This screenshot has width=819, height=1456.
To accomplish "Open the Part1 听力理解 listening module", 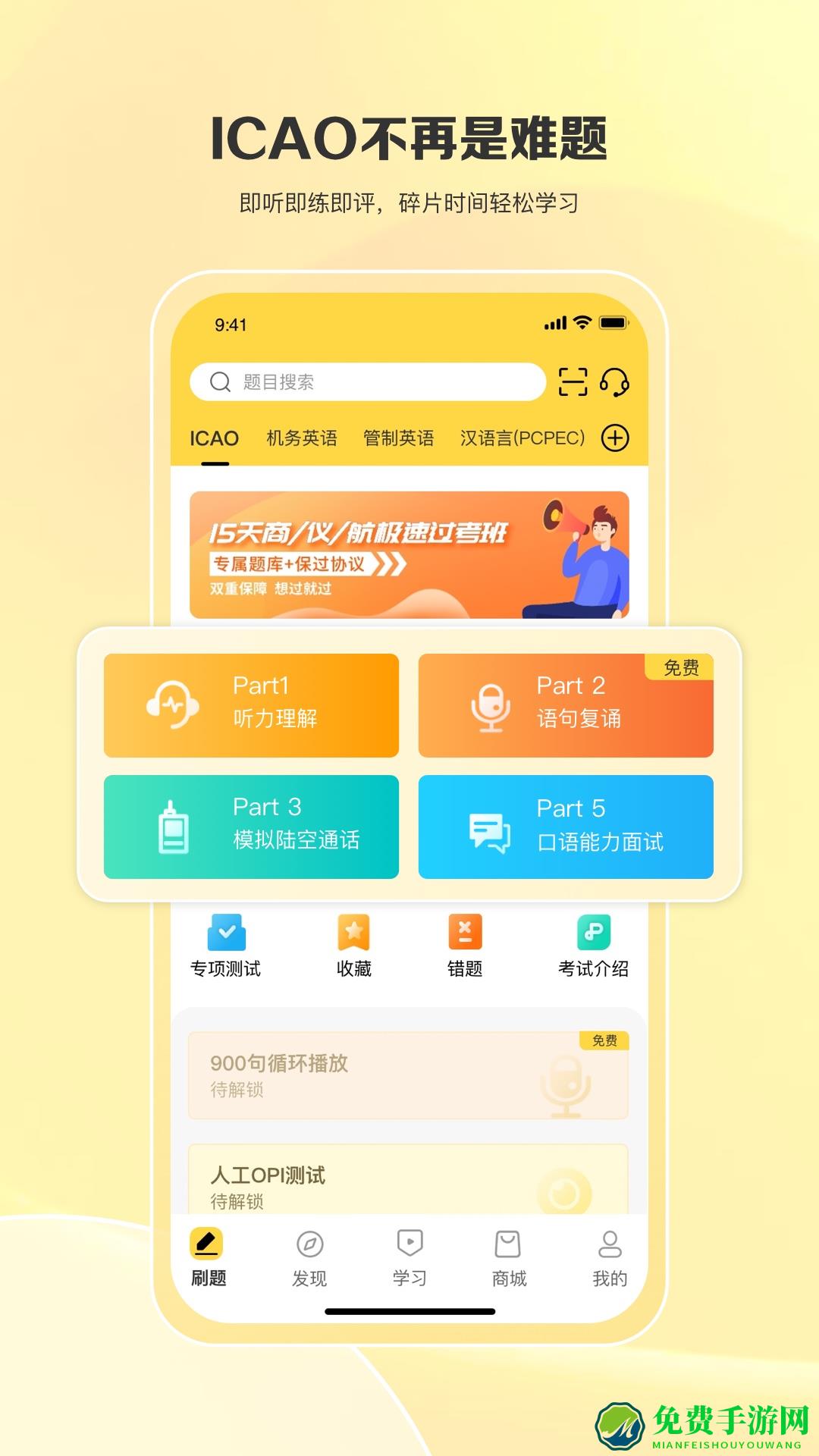I will [x=250, y=705].
